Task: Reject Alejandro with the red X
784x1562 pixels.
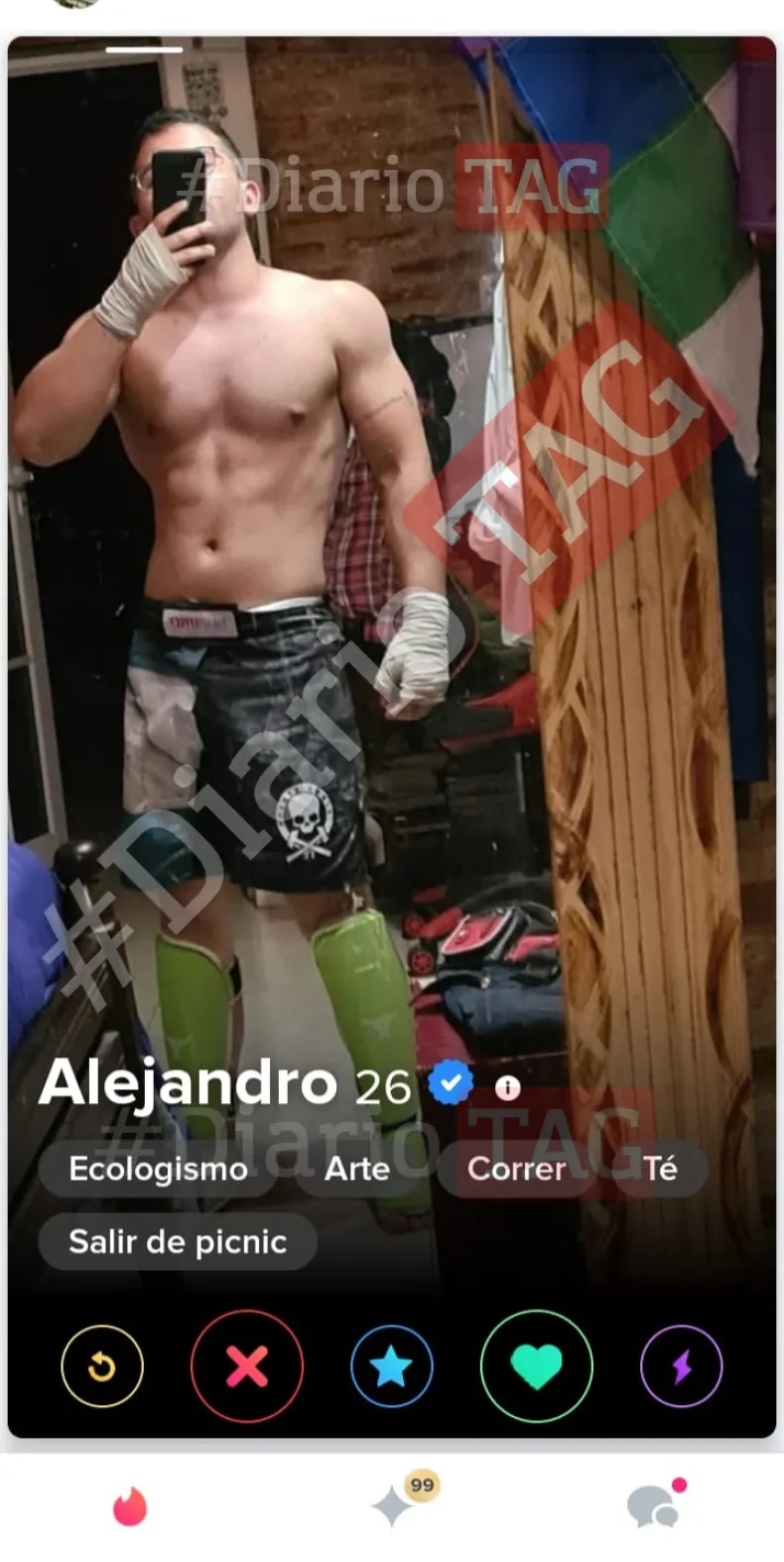Action: click(247, 1367)
